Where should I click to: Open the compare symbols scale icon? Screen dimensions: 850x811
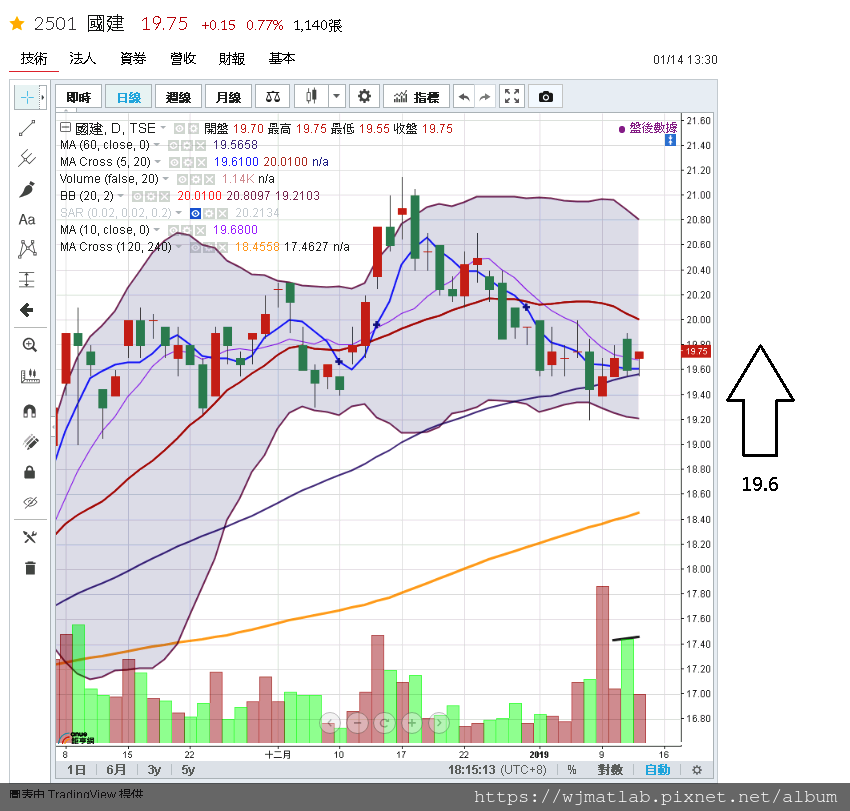click(x=272, y=96)
